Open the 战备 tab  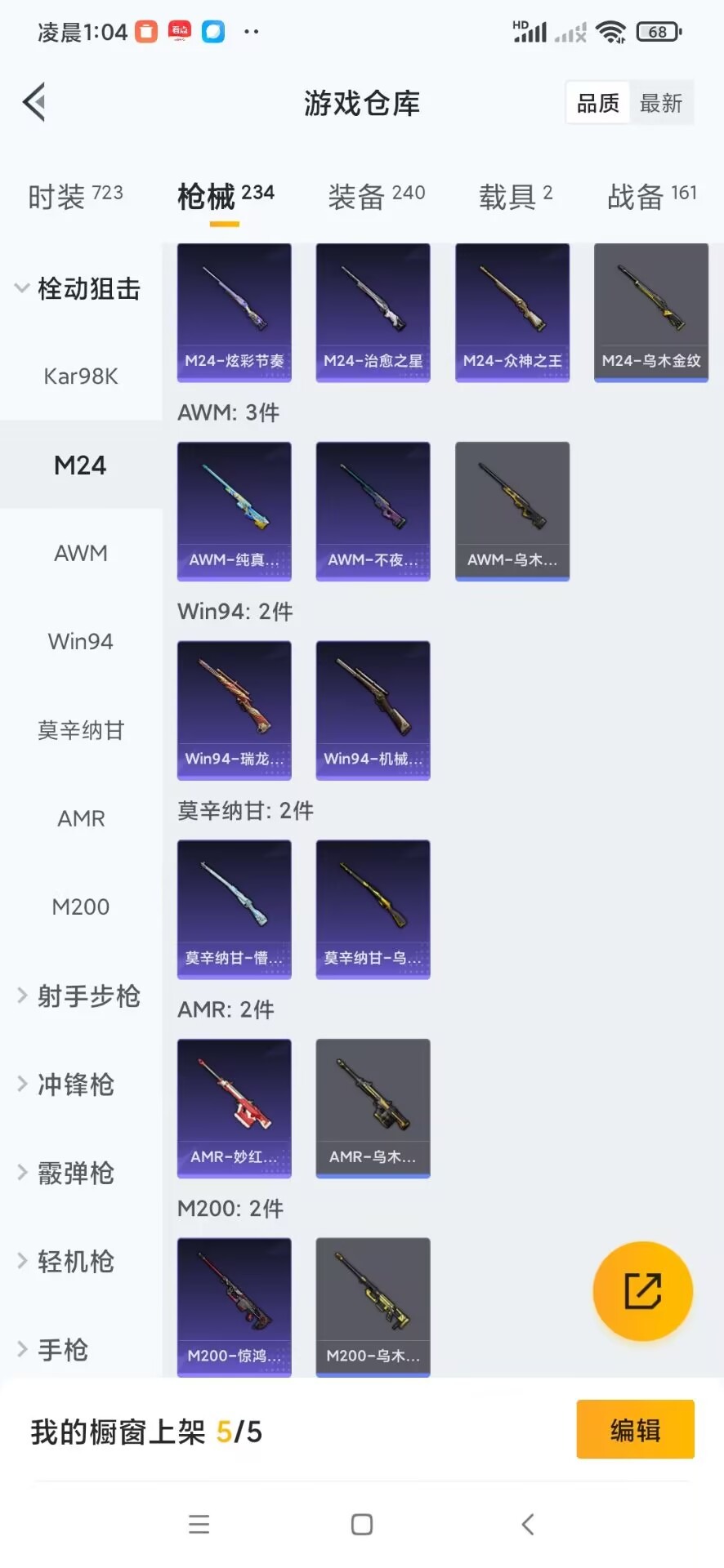pos(651,197)
